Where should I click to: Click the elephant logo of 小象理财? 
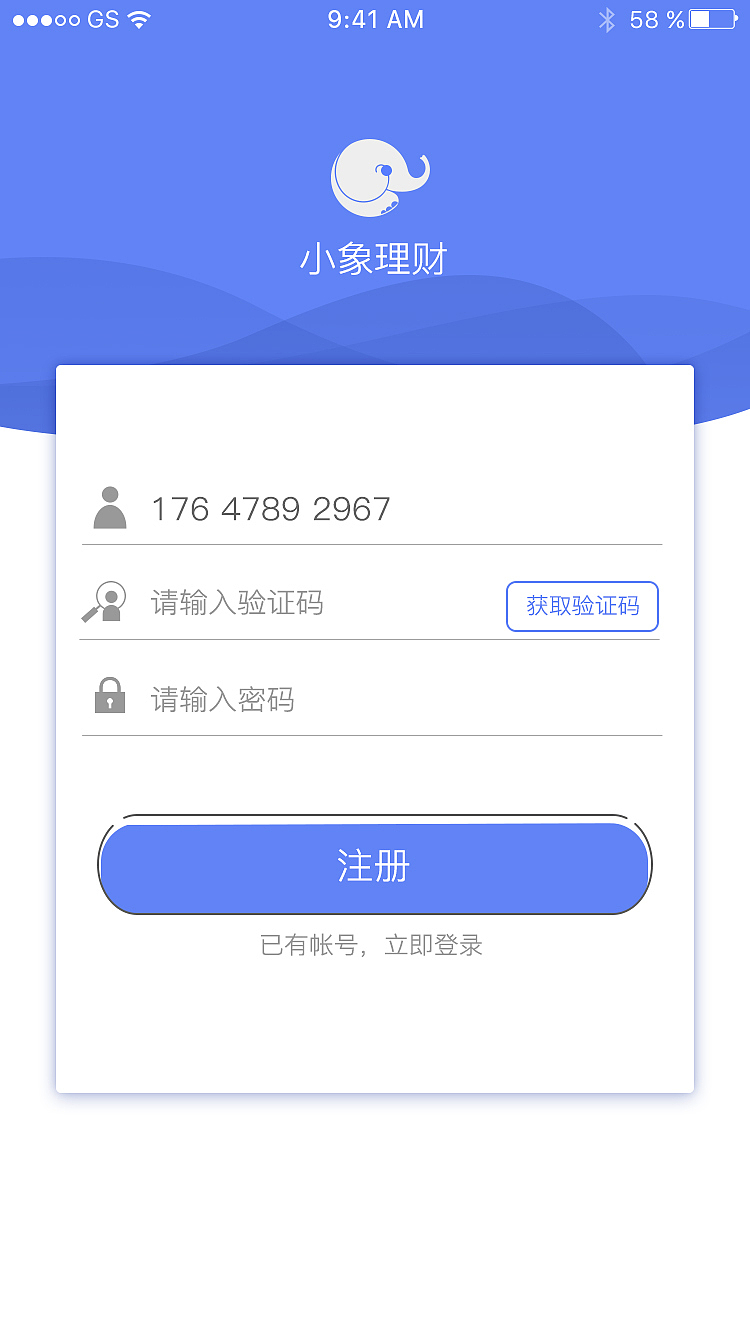click(378, 178)
